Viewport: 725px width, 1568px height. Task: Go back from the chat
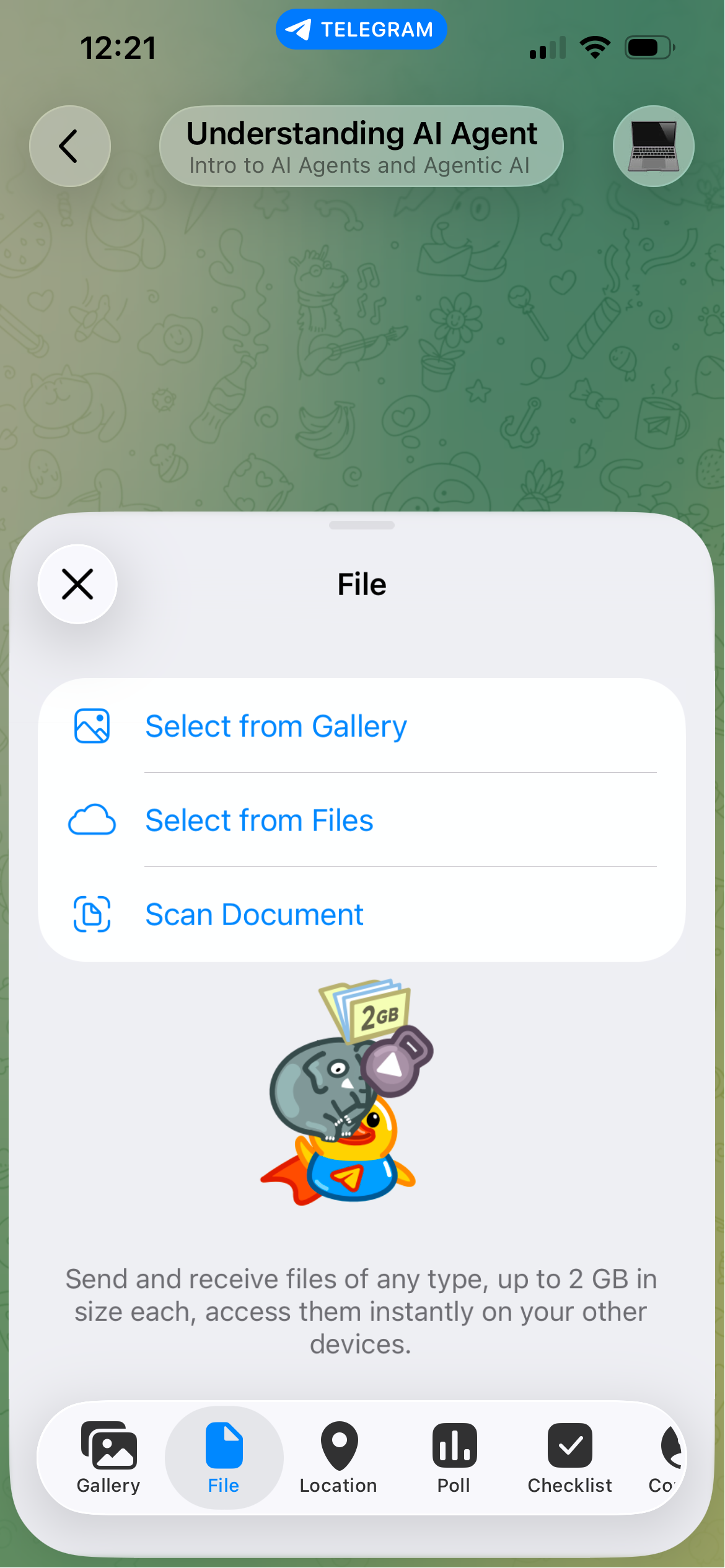70,146
